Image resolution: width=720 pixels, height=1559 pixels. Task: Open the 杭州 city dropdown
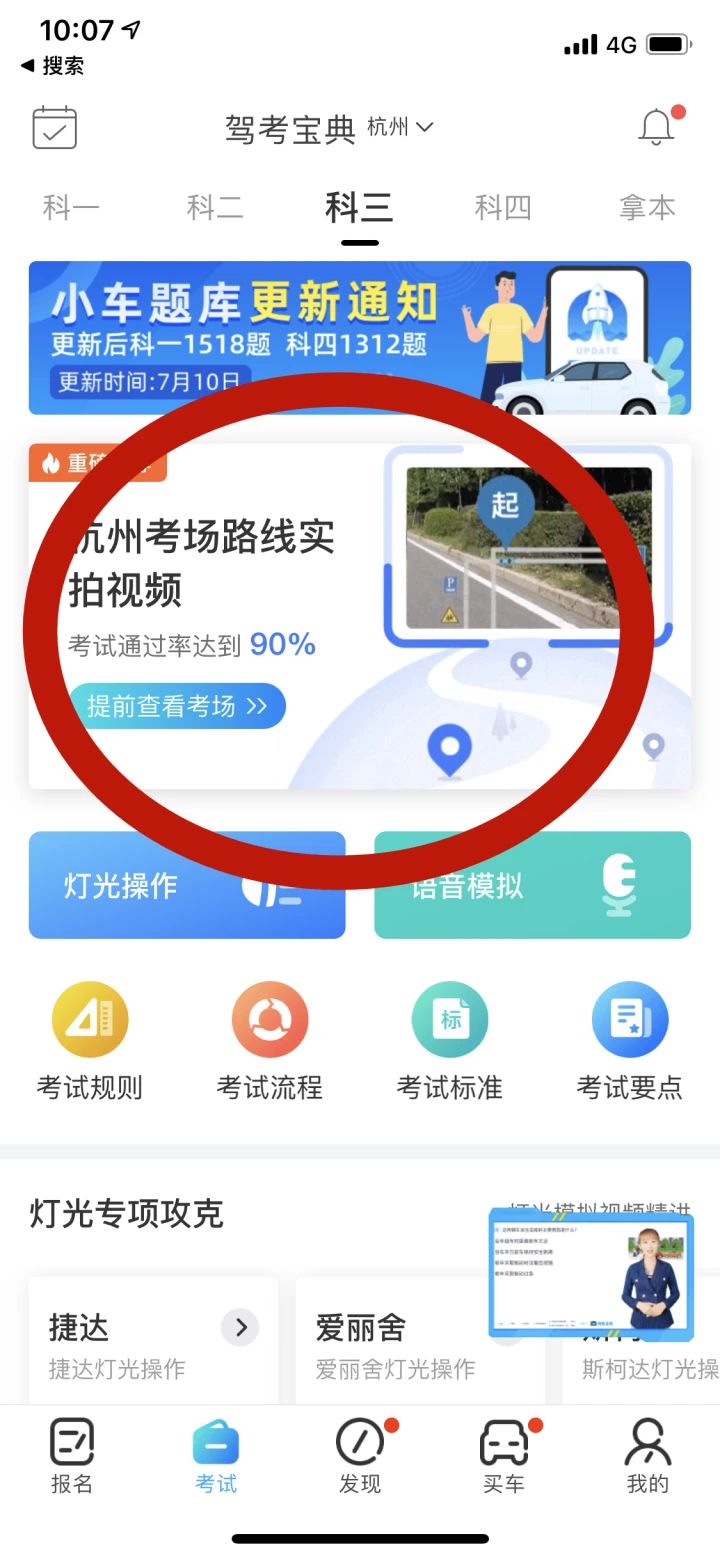pos(400,127)
